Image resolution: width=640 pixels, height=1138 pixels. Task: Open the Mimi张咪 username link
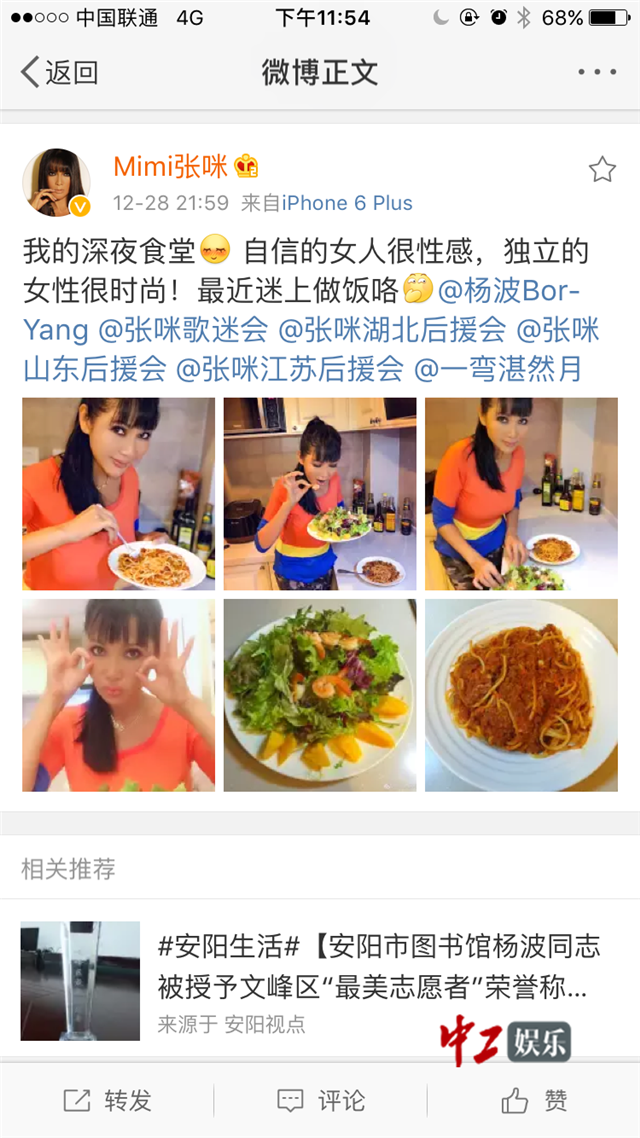point(171,167)
